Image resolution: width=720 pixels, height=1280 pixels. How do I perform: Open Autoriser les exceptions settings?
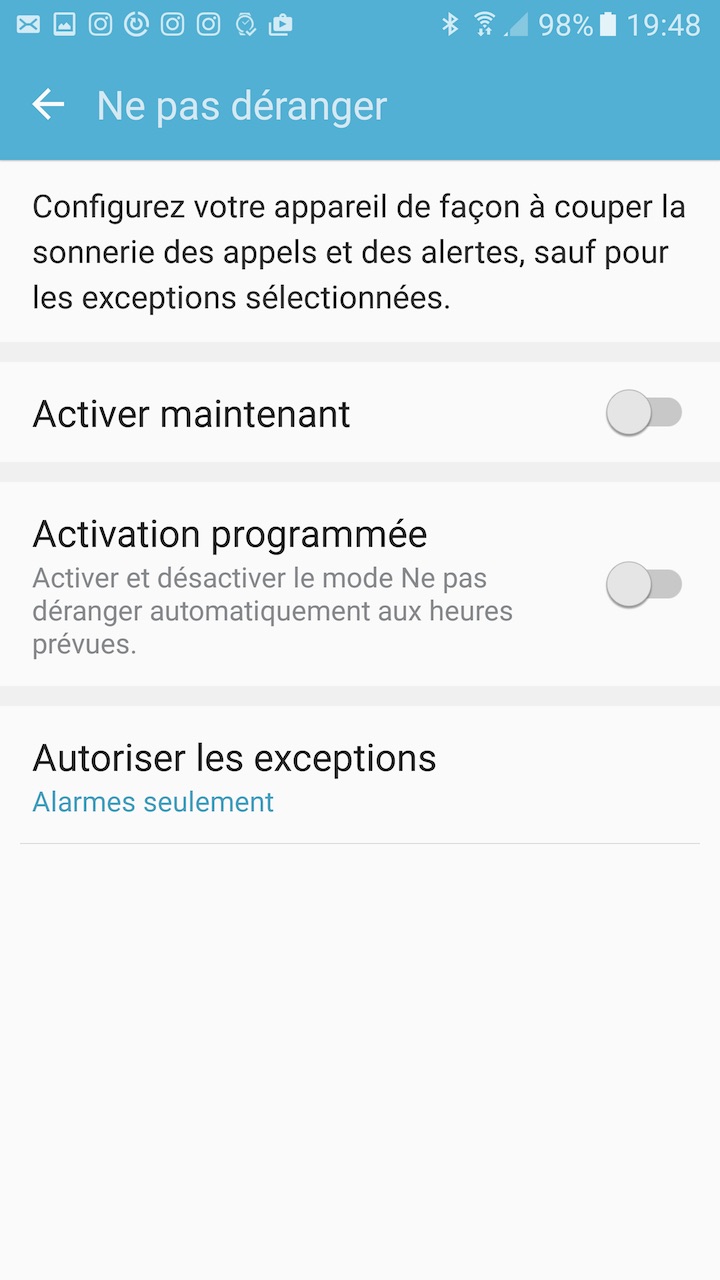pyautogui.click(x=234, y=776)
